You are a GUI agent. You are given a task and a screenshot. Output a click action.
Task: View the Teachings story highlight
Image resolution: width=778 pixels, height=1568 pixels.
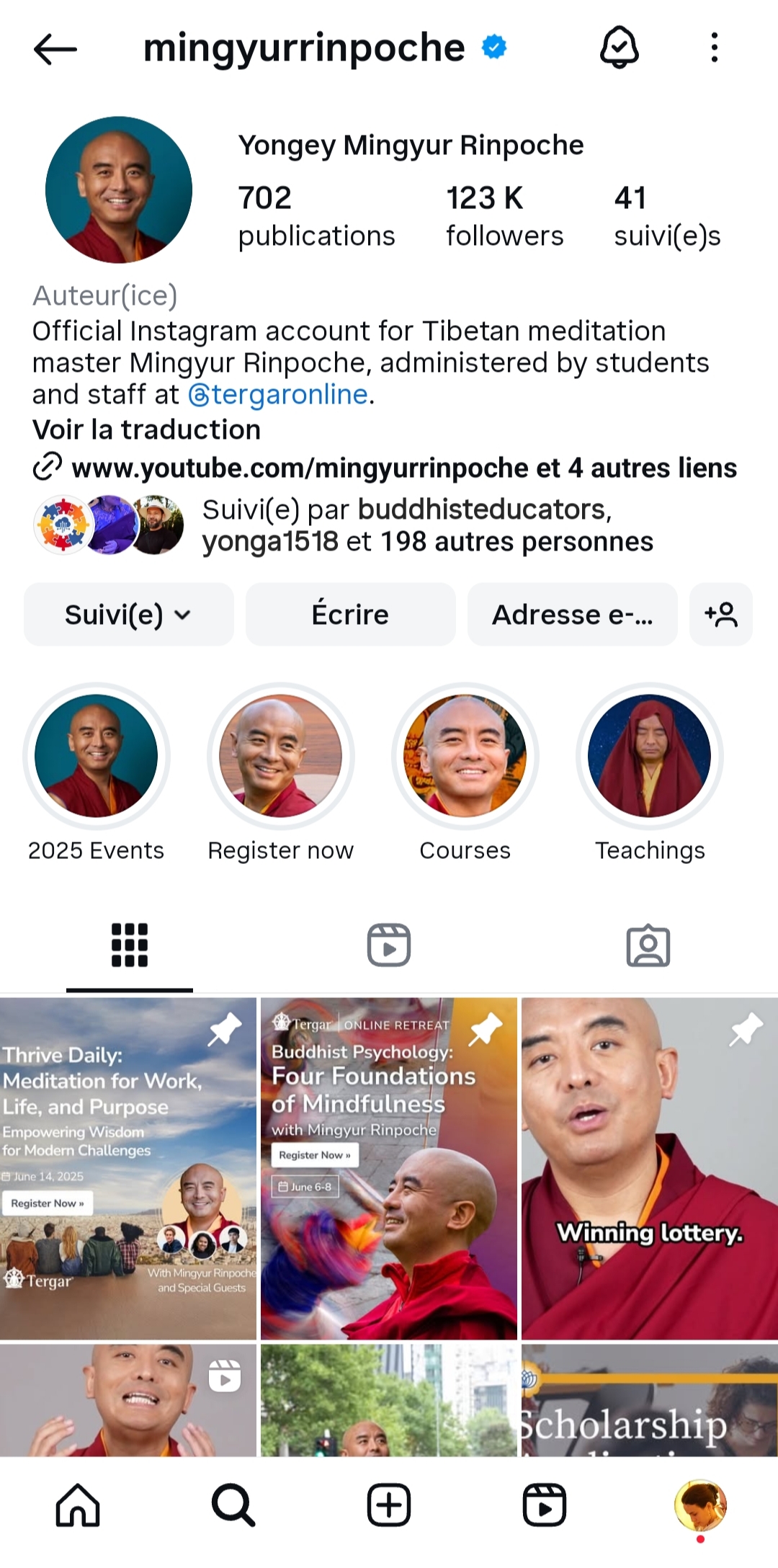point(649,756)
